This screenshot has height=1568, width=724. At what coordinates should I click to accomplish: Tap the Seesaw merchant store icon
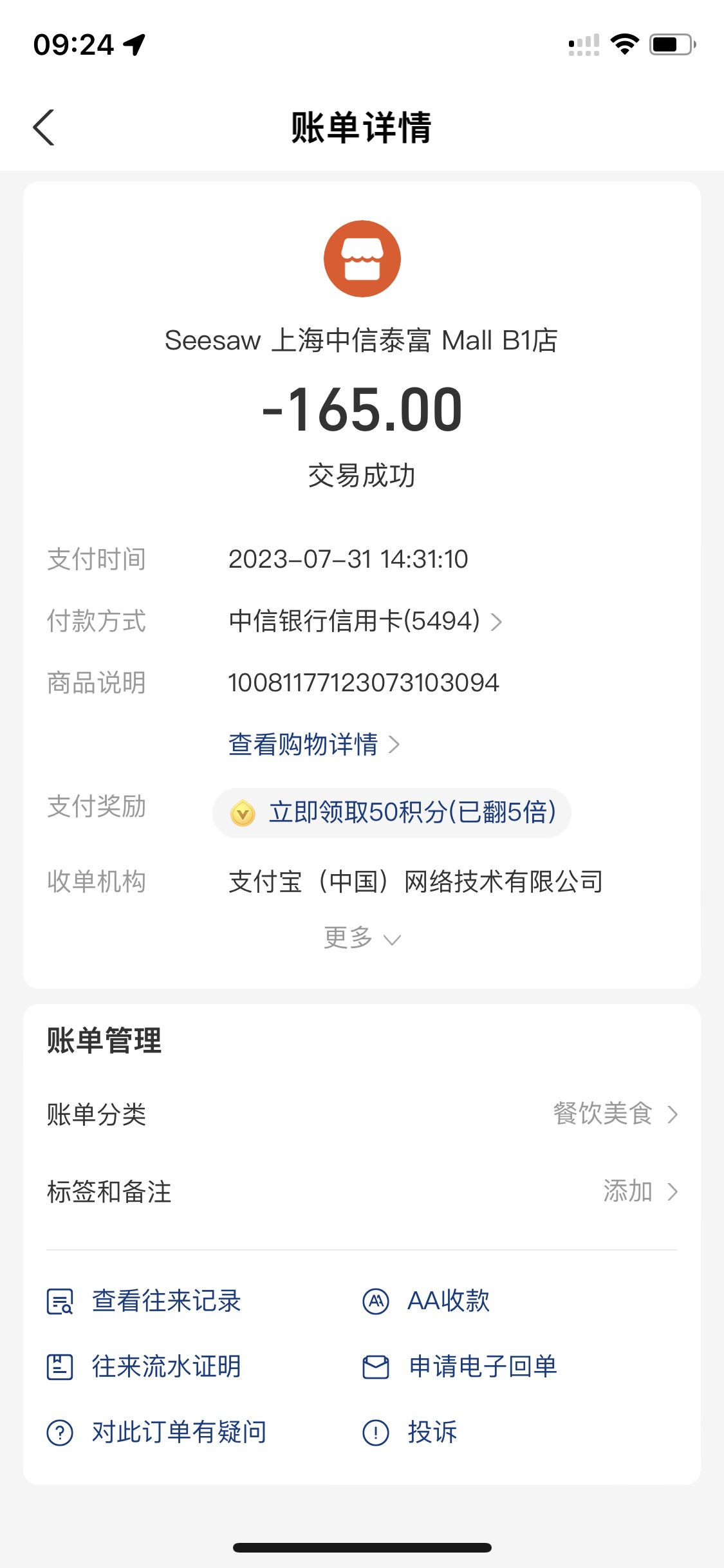362,259
